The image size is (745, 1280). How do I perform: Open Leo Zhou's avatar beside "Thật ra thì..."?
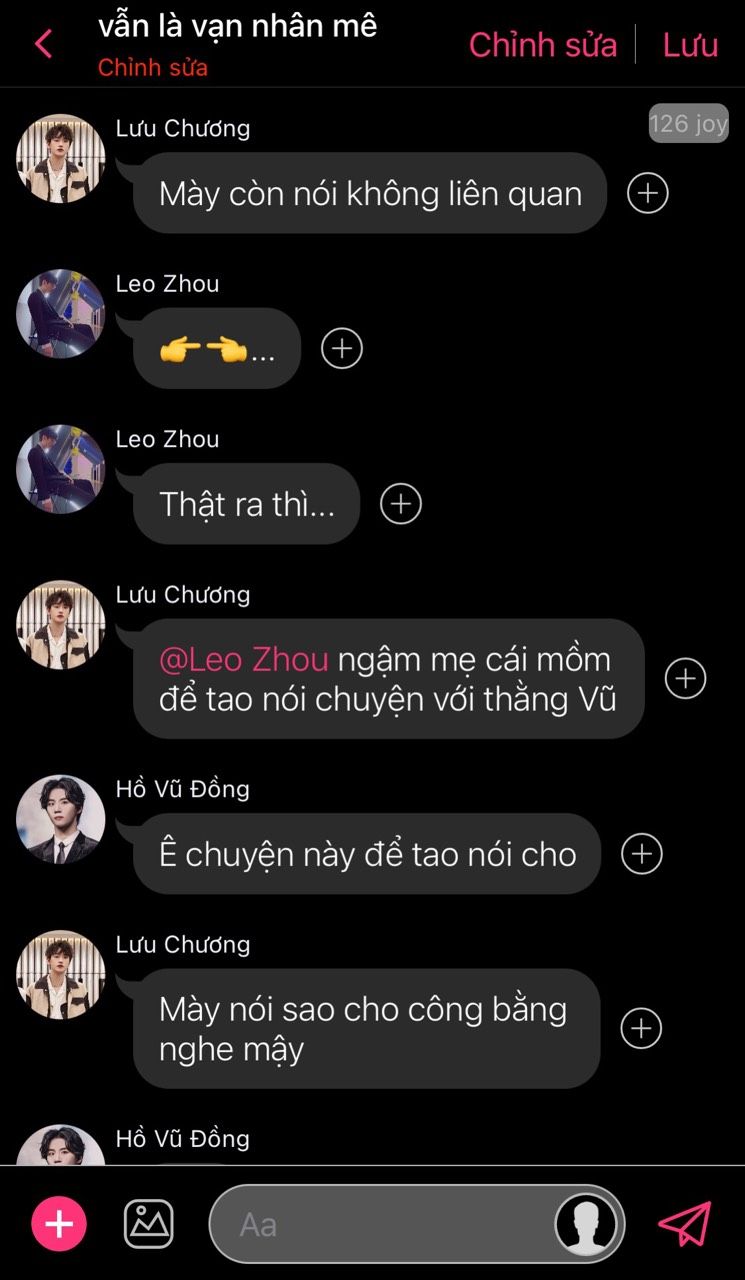60,469
